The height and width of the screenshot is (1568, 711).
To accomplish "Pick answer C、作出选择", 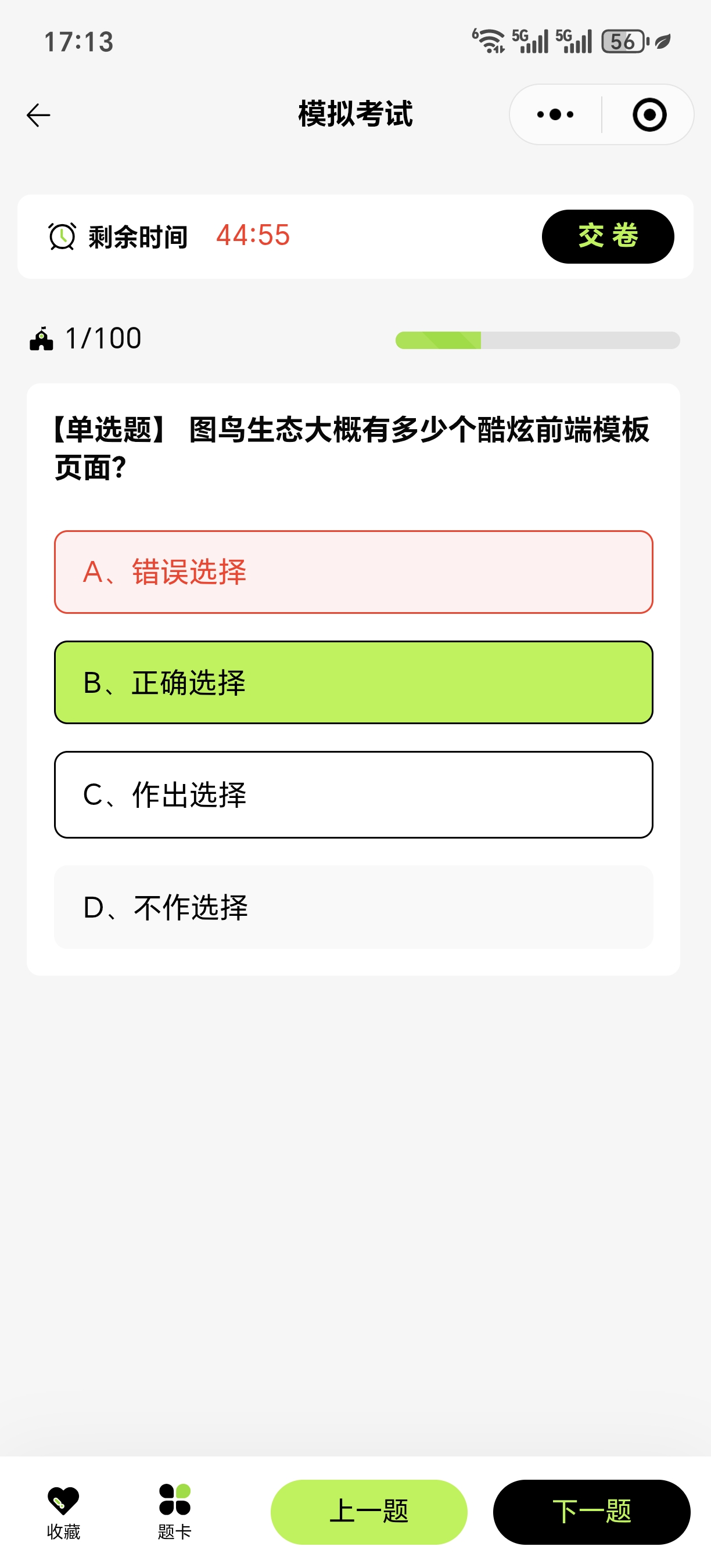I will pos(354,794).
